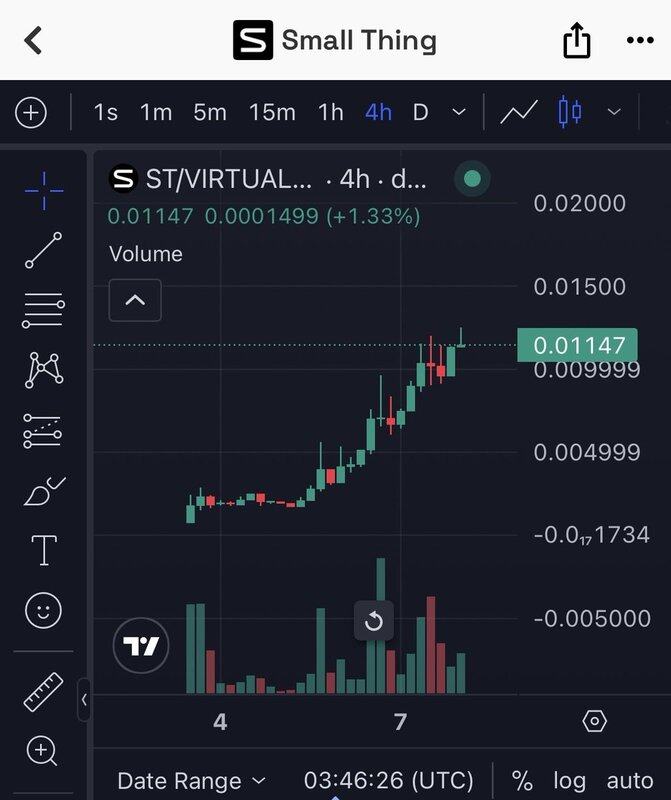Open the three-dot overflow menu

(639, 41)
